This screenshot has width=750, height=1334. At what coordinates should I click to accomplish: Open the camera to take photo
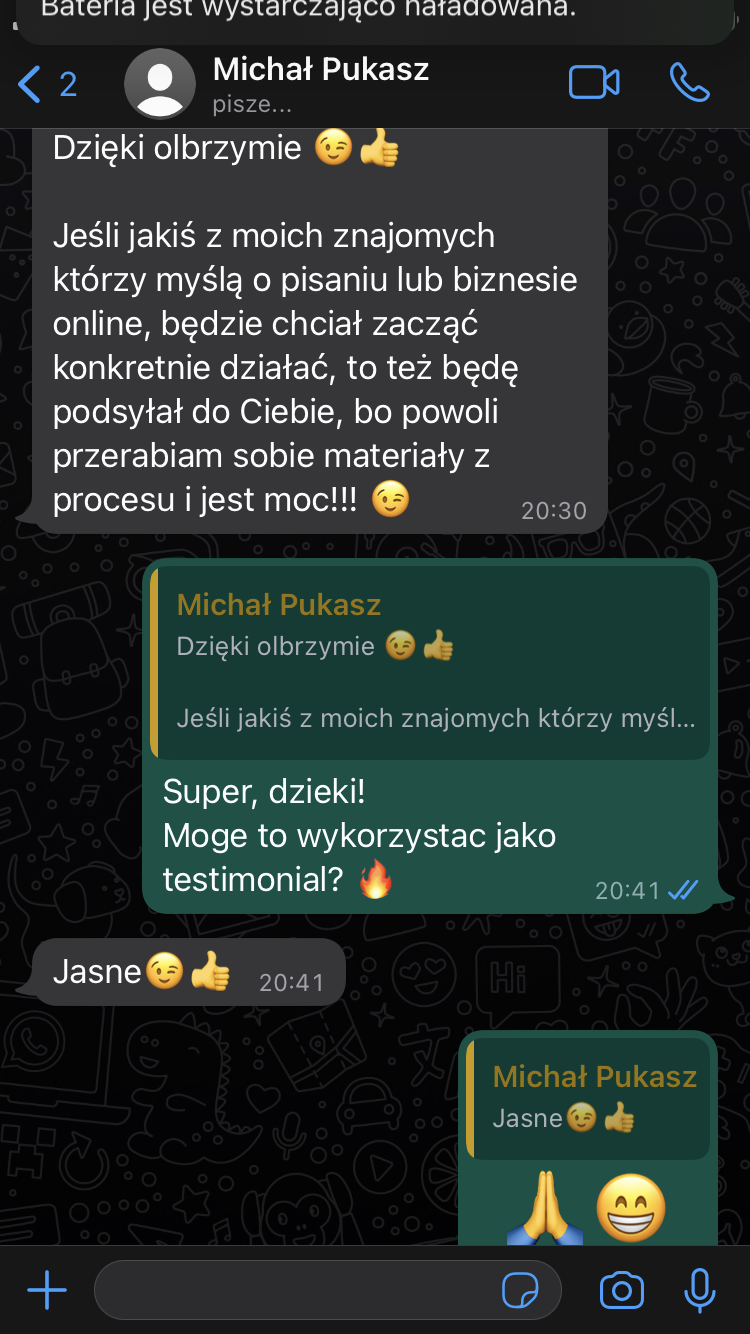(x=621, y=1291)
